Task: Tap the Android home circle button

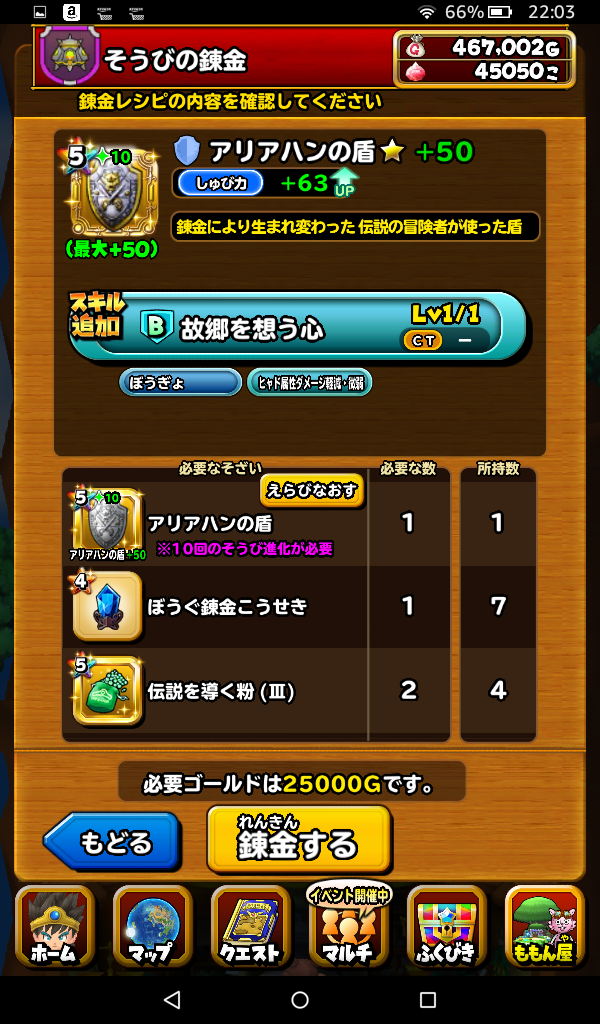Action: click(300, 999)
